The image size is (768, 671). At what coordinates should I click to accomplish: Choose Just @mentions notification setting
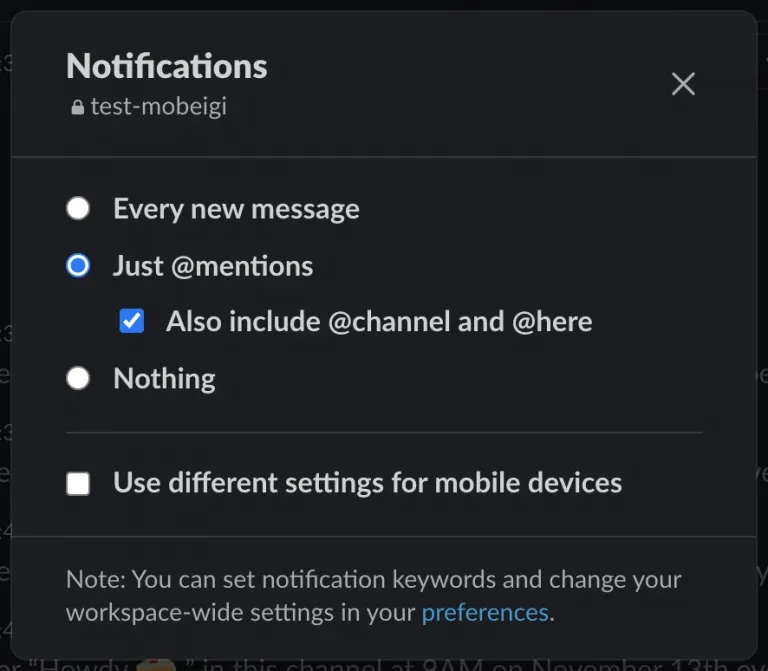[x=78, y=266]
